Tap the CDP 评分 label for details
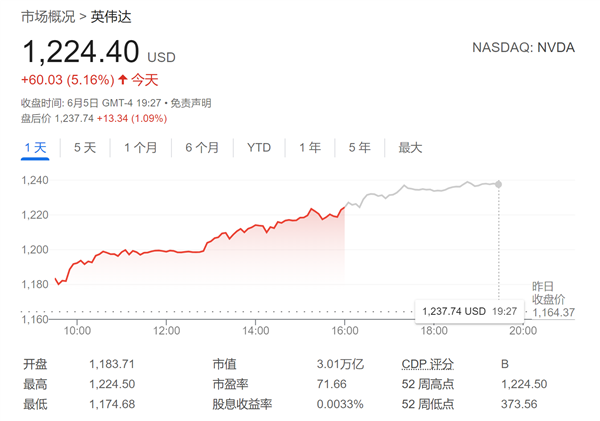Image resolution: width=600 pixels, height=421 pixels. pyautogui.click(x=428, y=364)
